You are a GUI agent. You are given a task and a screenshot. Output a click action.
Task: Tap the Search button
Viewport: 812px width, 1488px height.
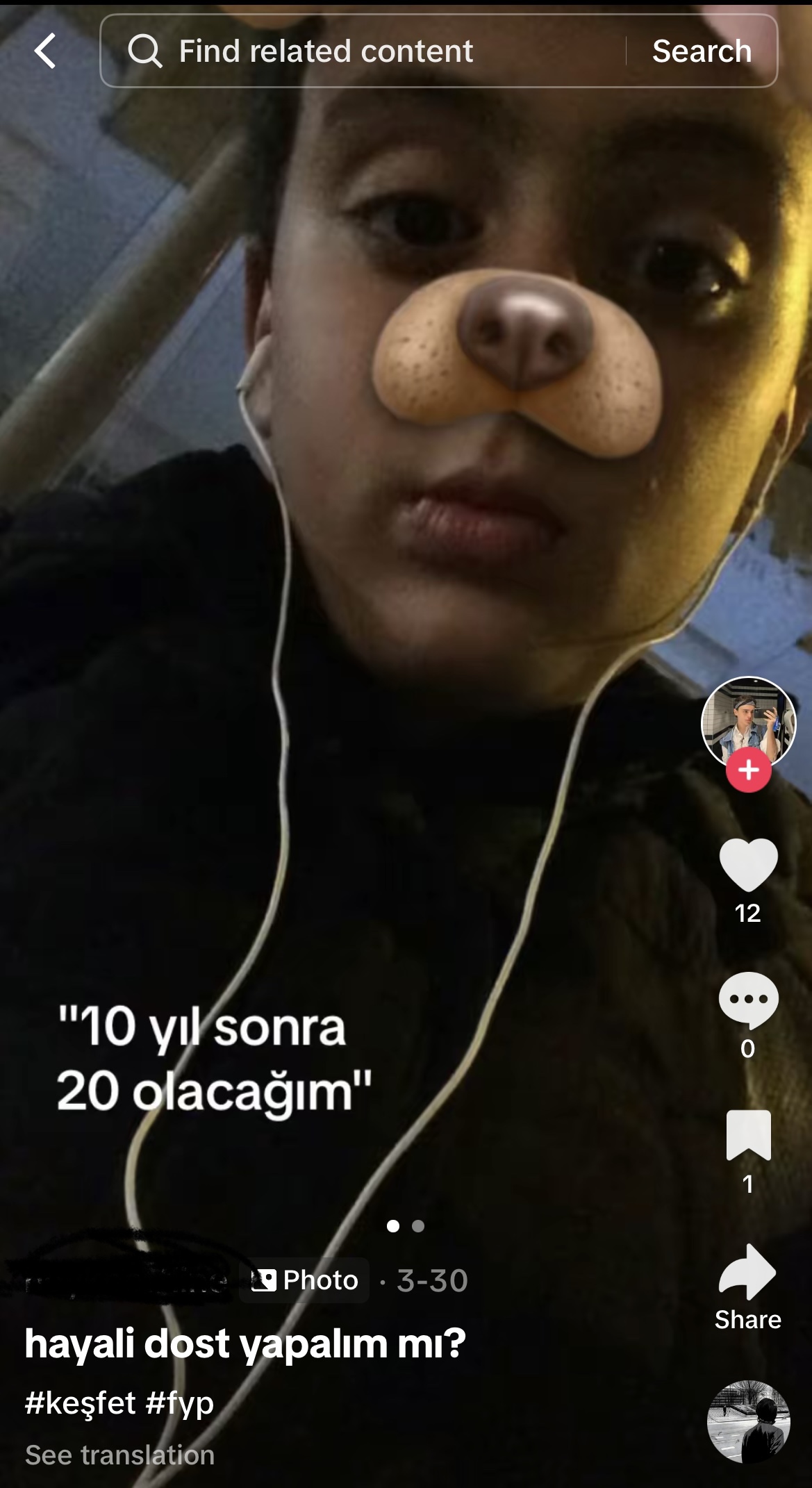[x=702, y=51]
